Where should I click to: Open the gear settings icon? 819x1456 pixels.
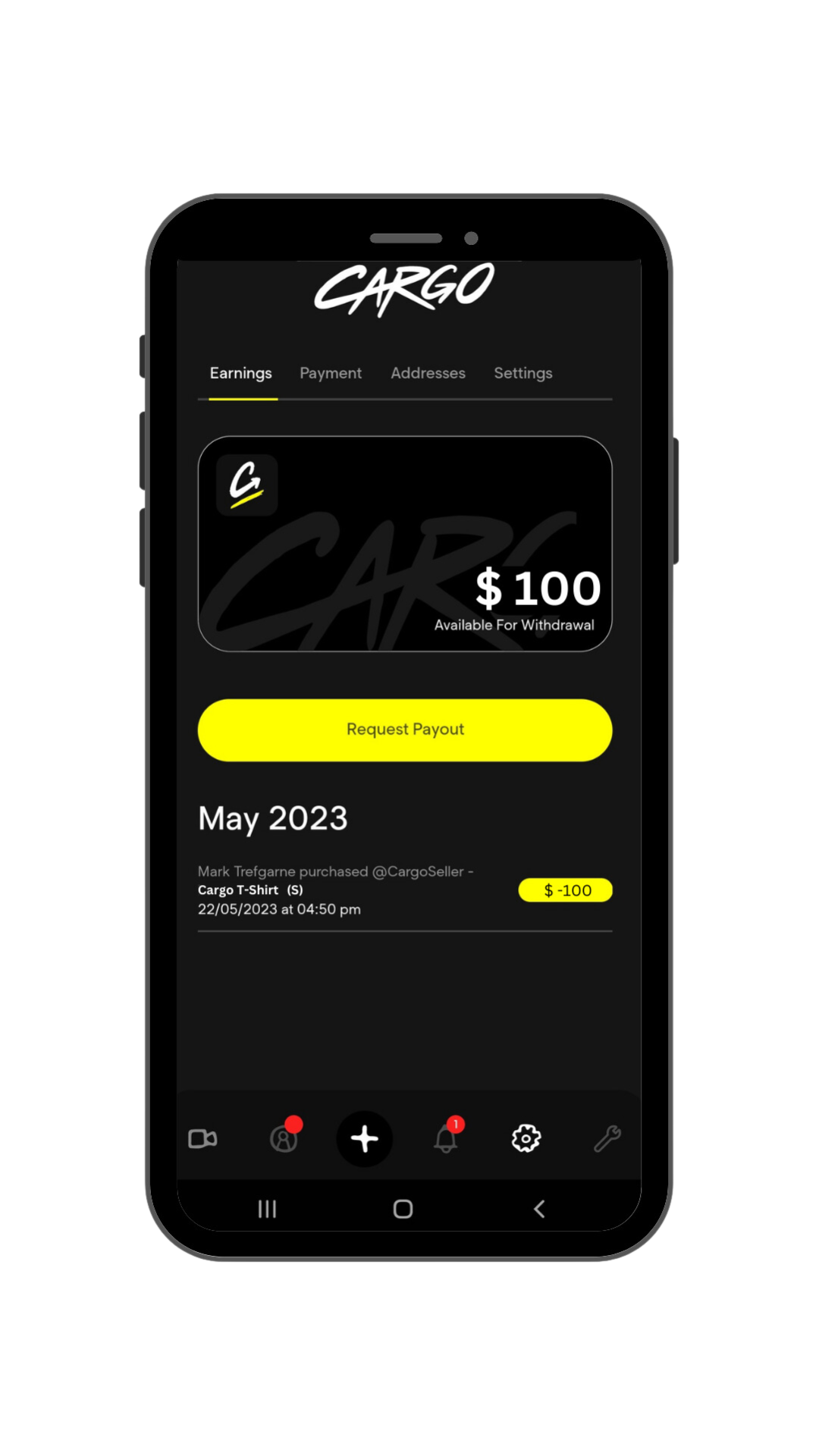click(x=526, y=1139)
